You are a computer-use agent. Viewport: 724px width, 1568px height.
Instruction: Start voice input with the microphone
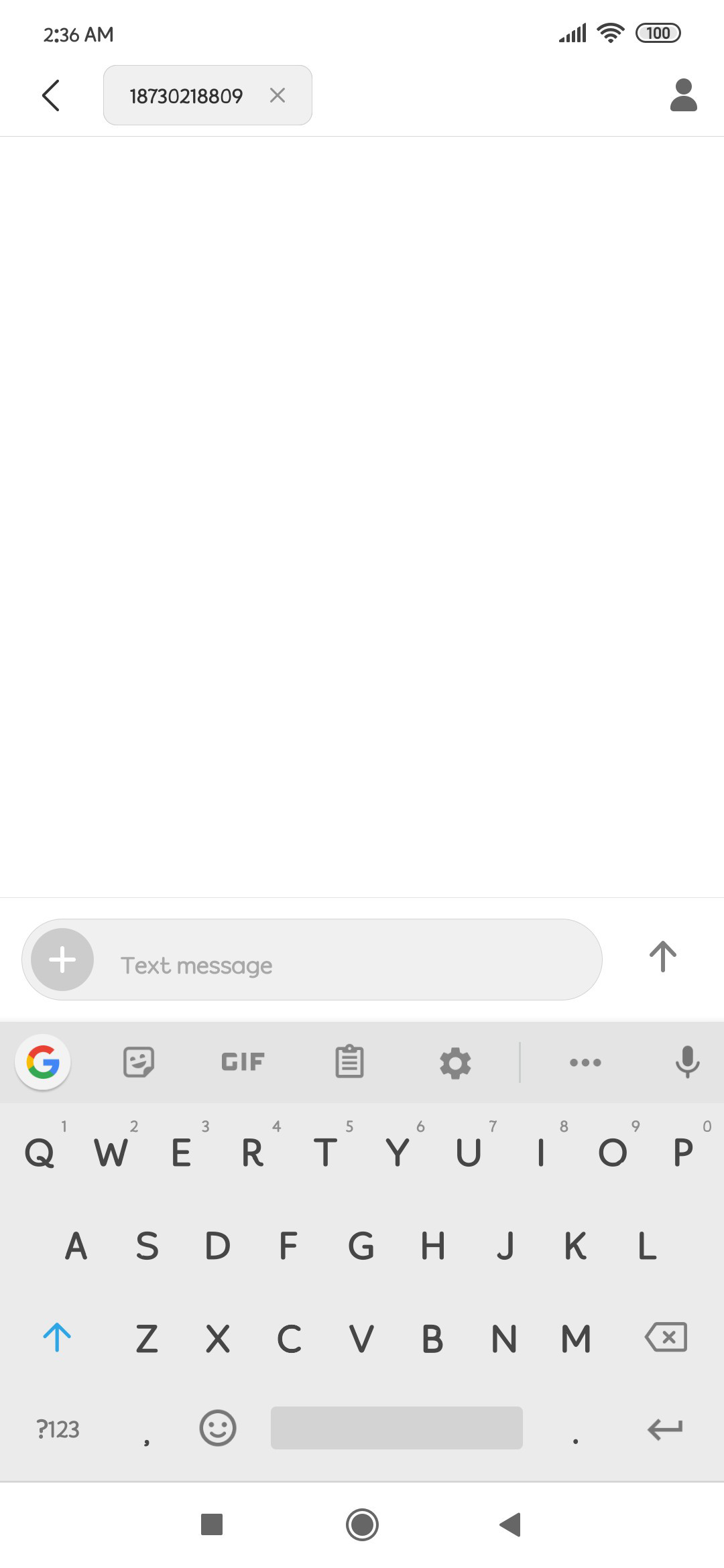pyautogui.click(x=687, y=1062)
